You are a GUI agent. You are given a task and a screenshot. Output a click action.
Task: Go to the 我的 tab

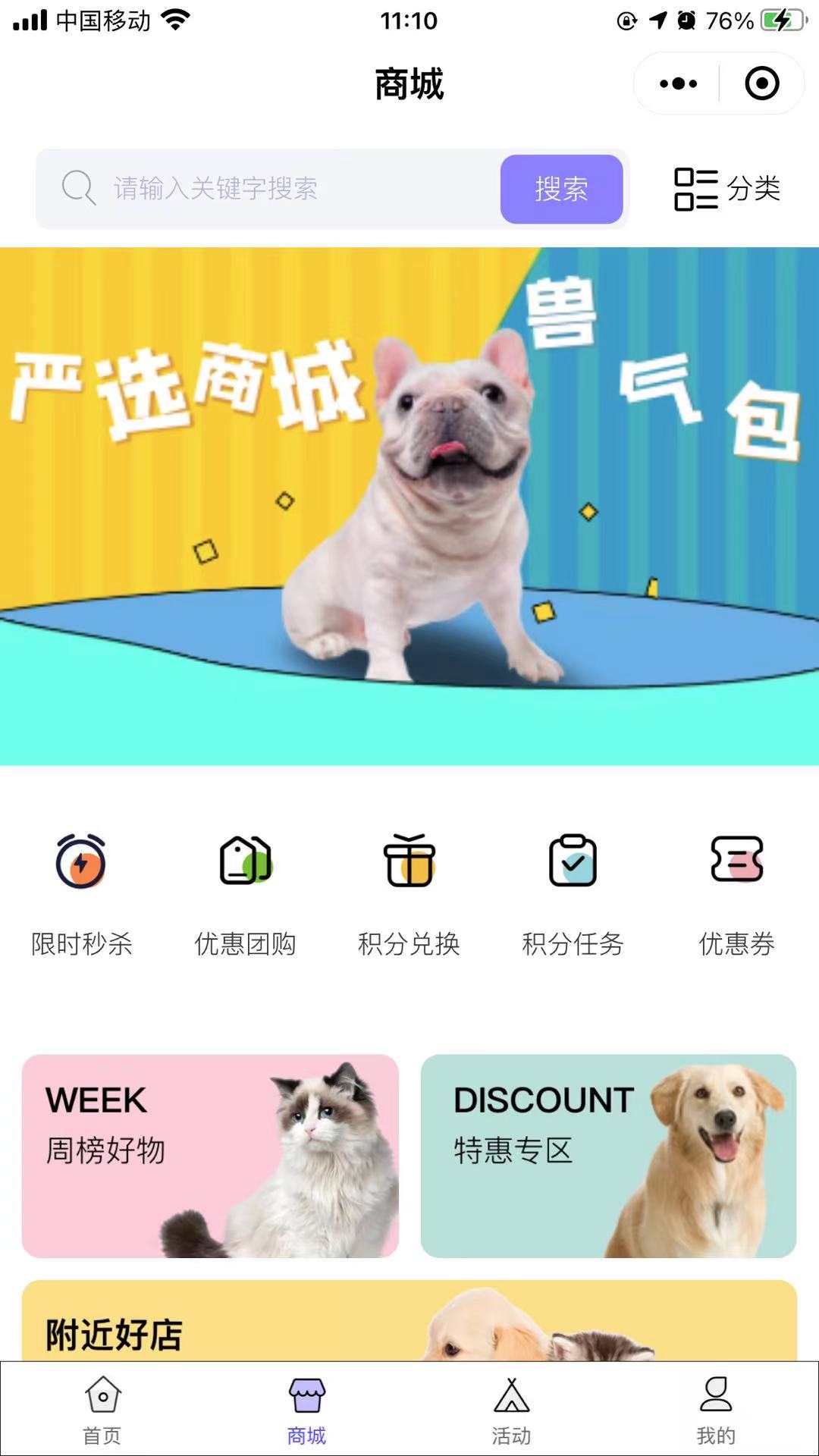click(716, 1410)
